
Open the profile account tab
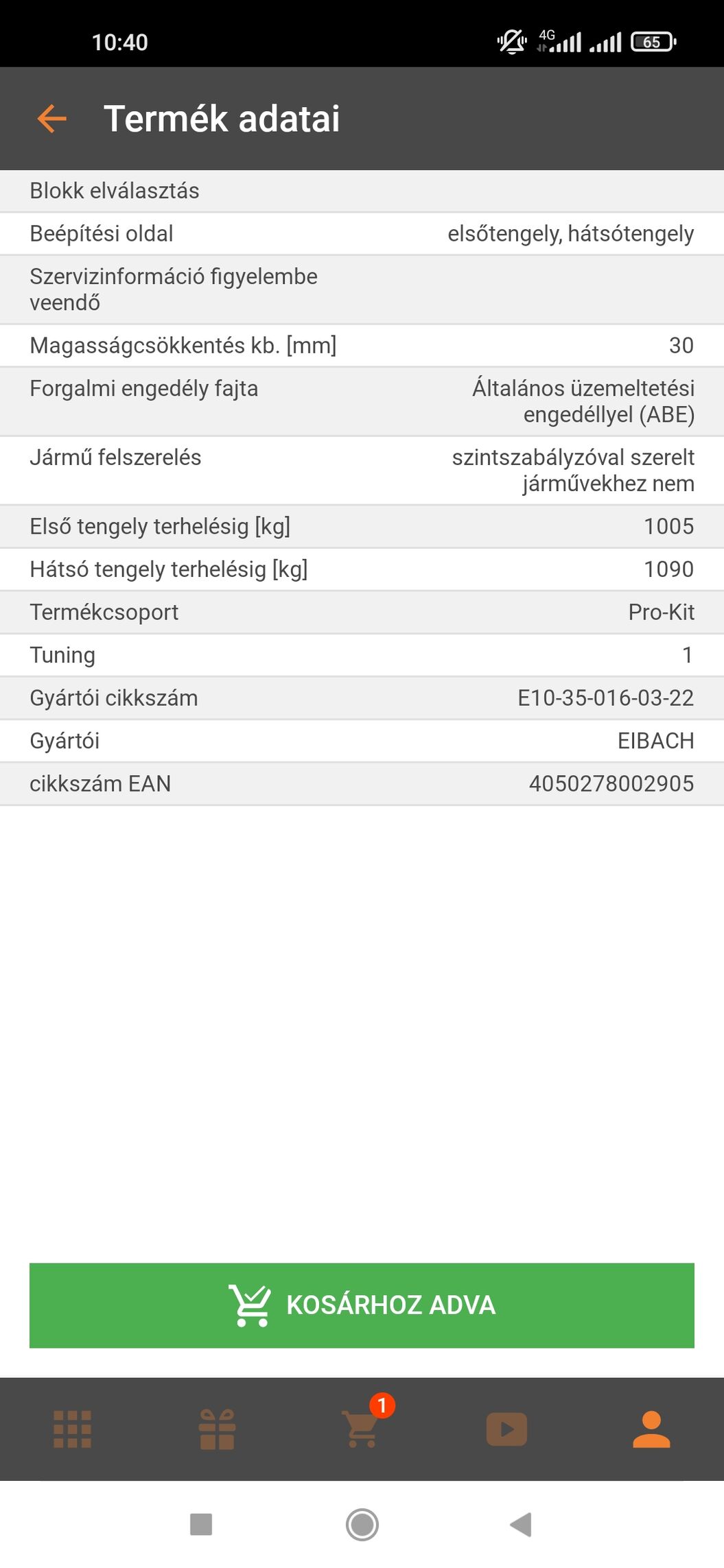pos(651,1429)
